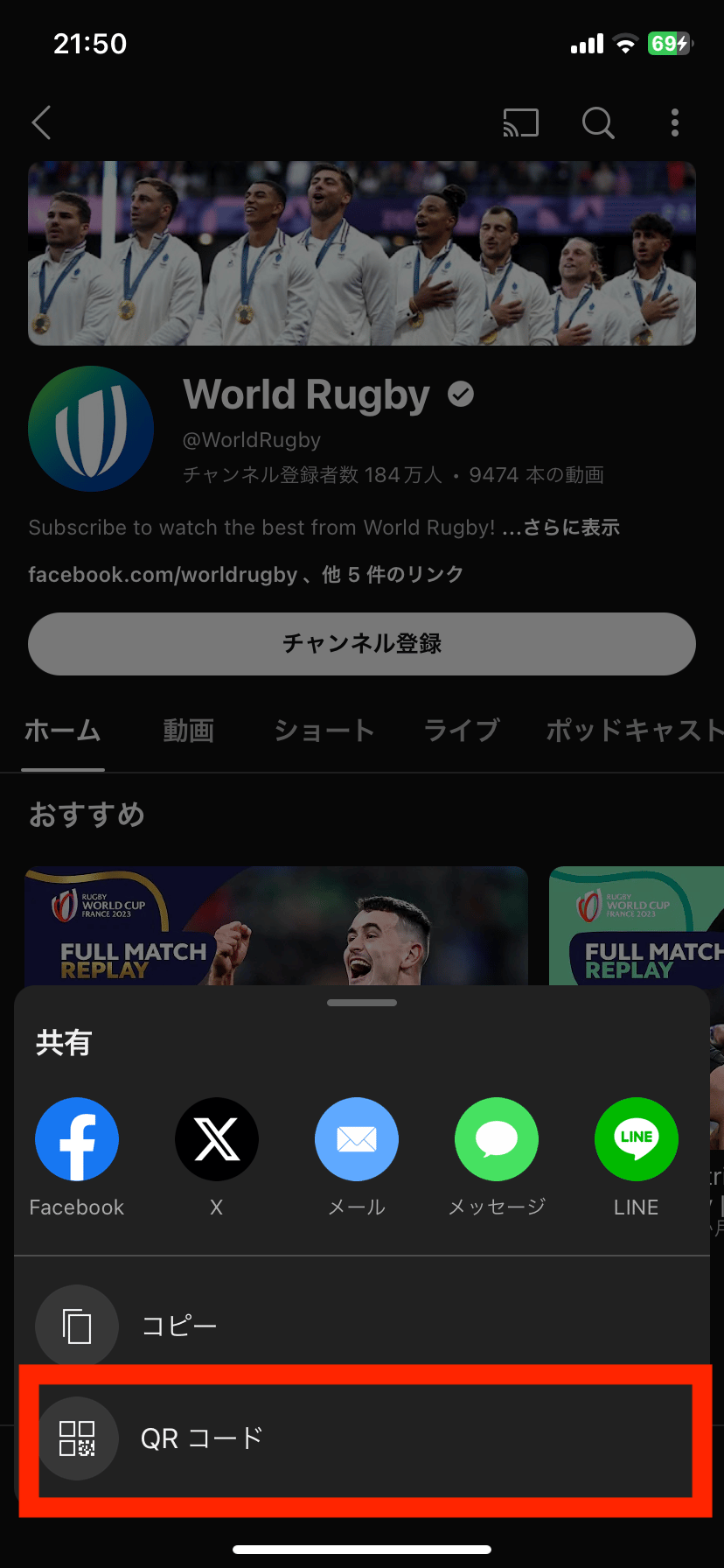Send the channel link through メッセージ
This screenshot has width=724, height=1568.
click(x=497, y=1139)
